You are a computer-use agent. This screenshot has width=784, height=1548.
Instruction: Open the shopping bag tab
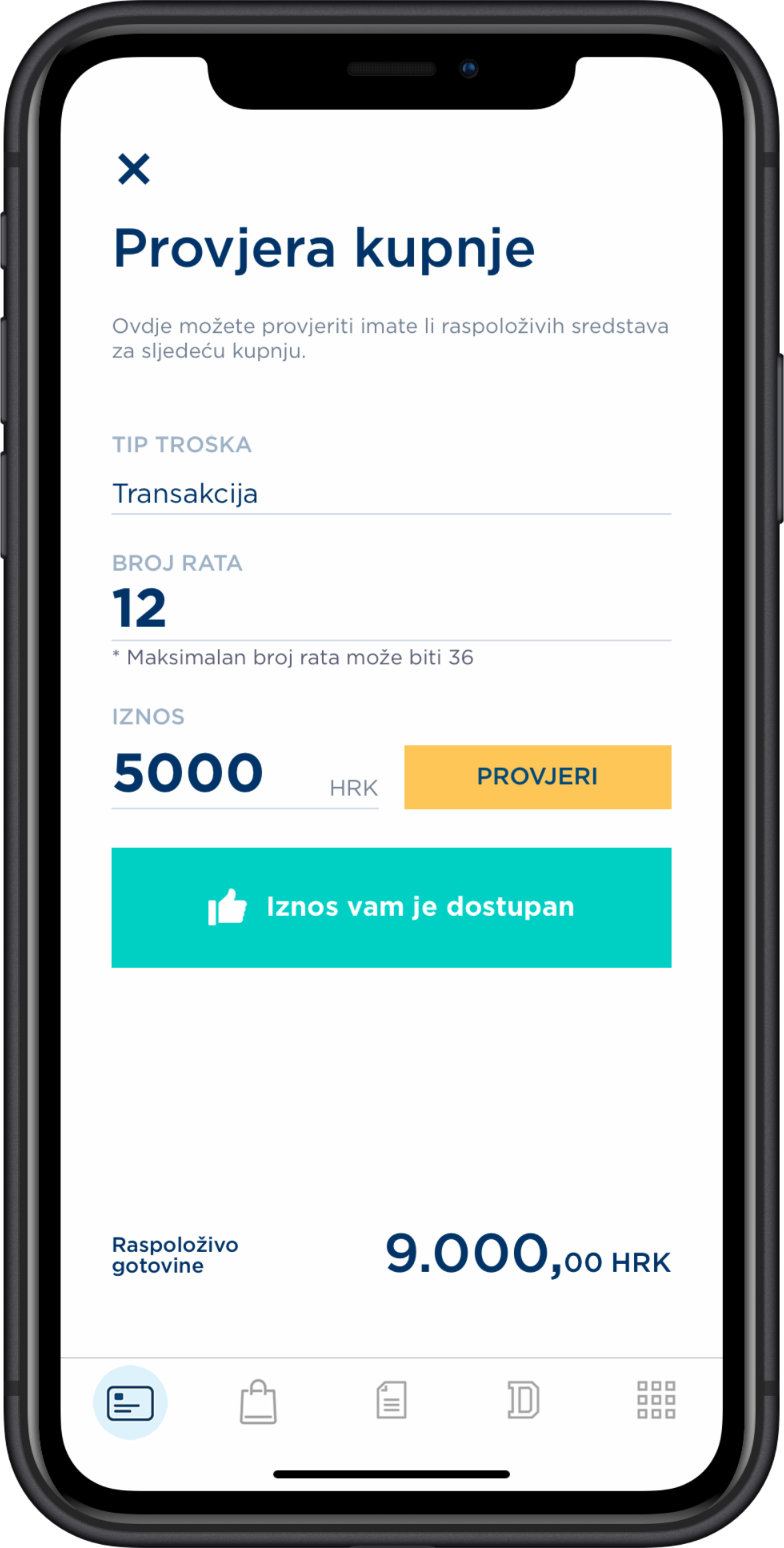point(258,1402)
